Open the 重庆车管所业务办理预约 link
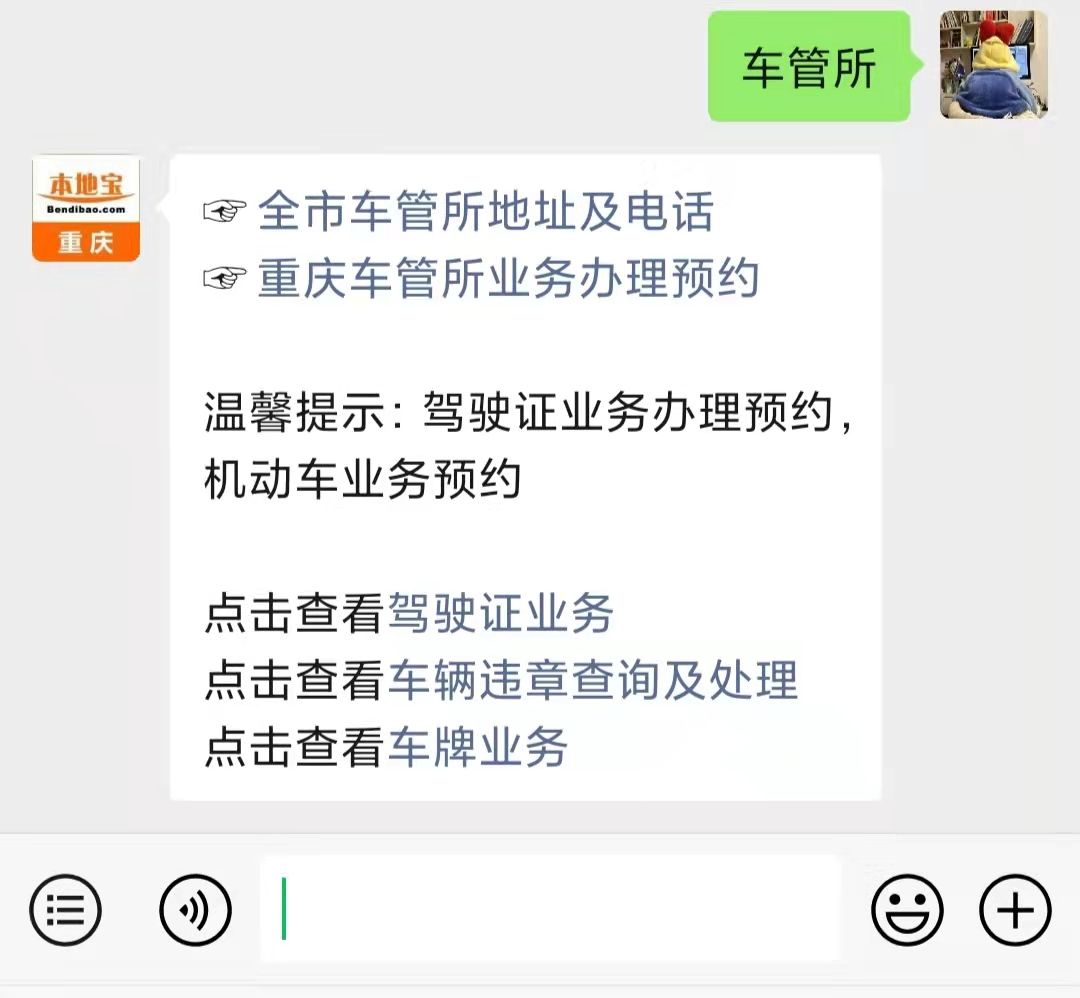Screen dimensions: 1080x998 [508, 279]
